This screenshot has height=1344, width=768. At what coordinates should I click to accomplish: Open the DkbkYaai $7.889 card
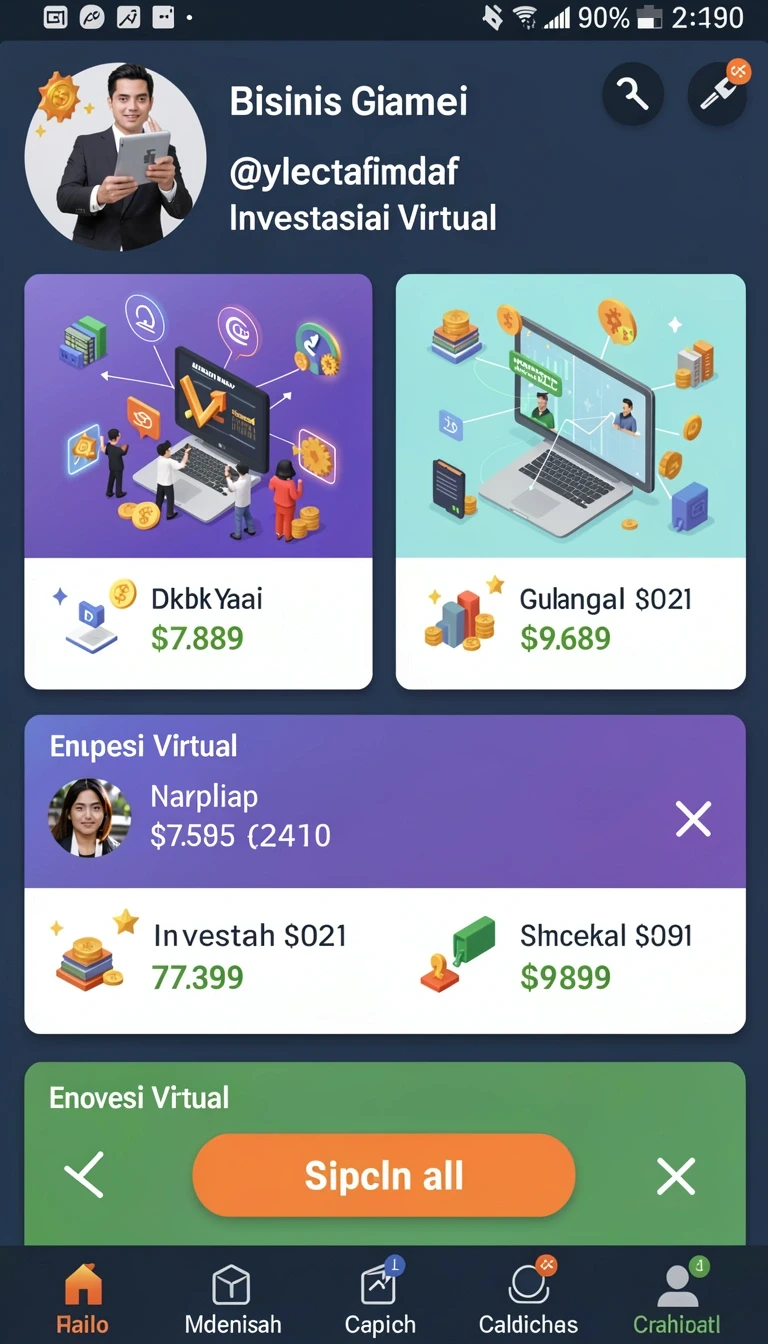[x=198, y=482]
